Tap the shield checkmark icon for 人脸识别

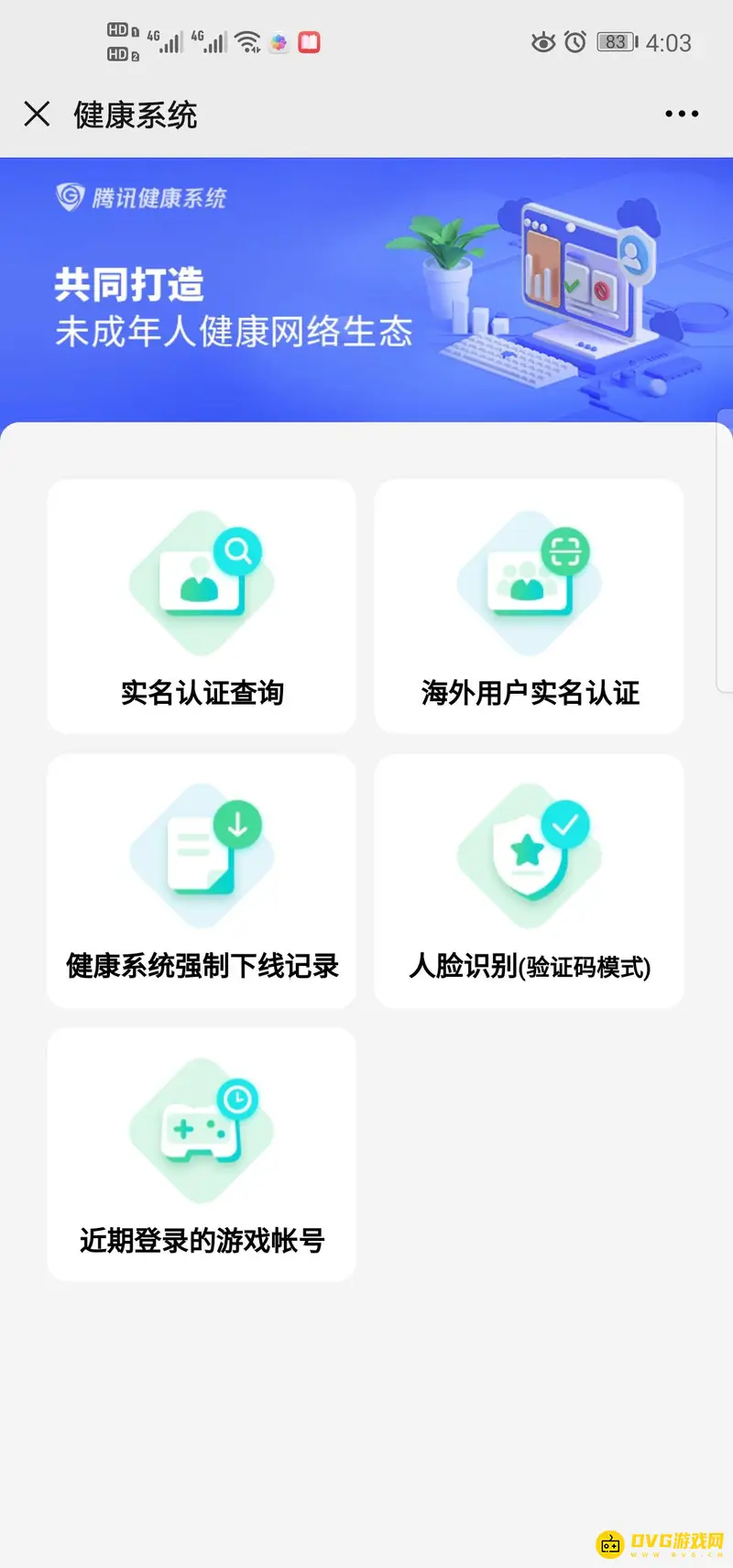(x=528, y=852)
